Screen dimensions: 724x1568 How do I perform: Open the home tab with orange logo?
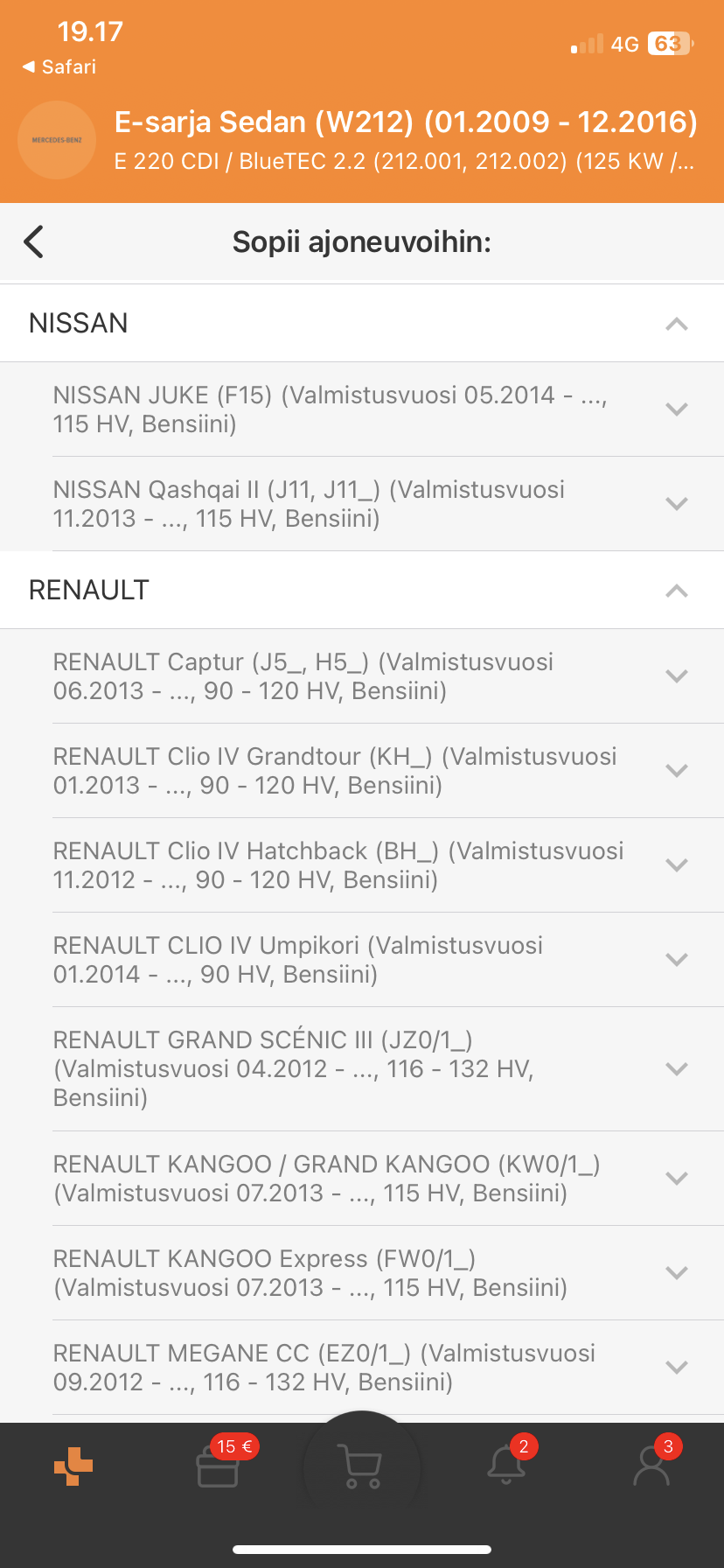73,1466
